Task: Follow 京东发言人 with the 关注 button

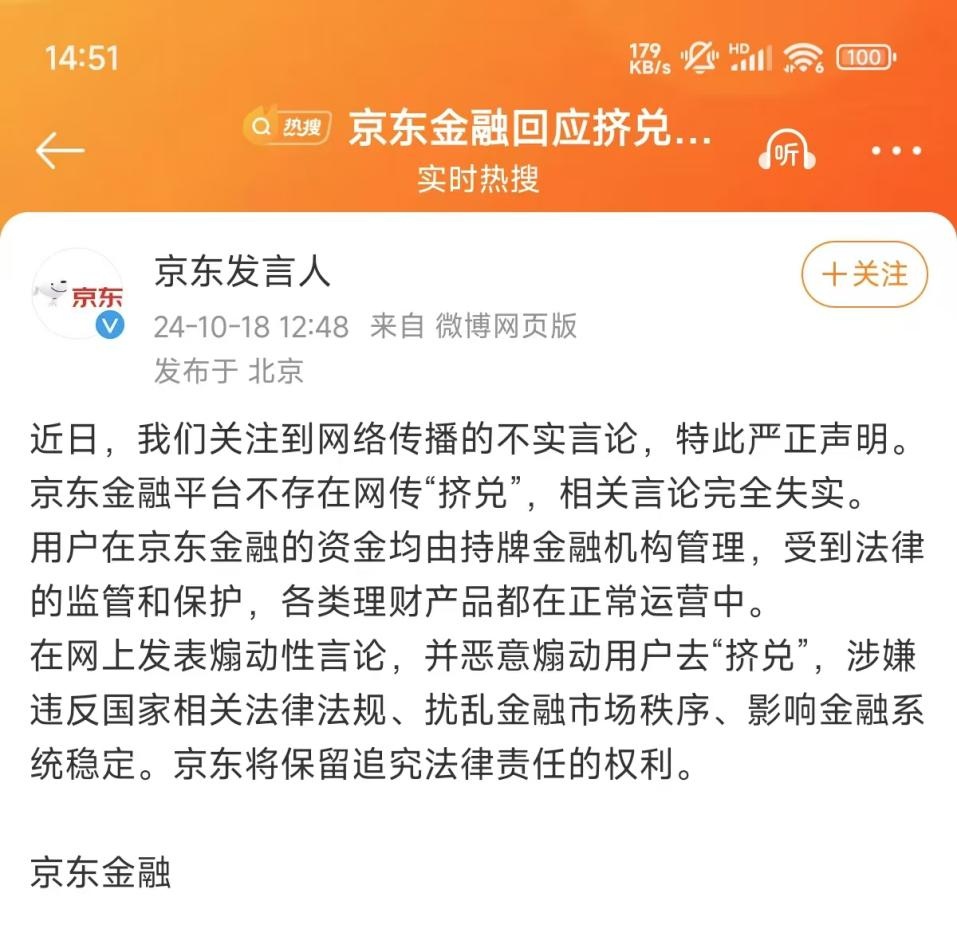Action: click(864, 274)
